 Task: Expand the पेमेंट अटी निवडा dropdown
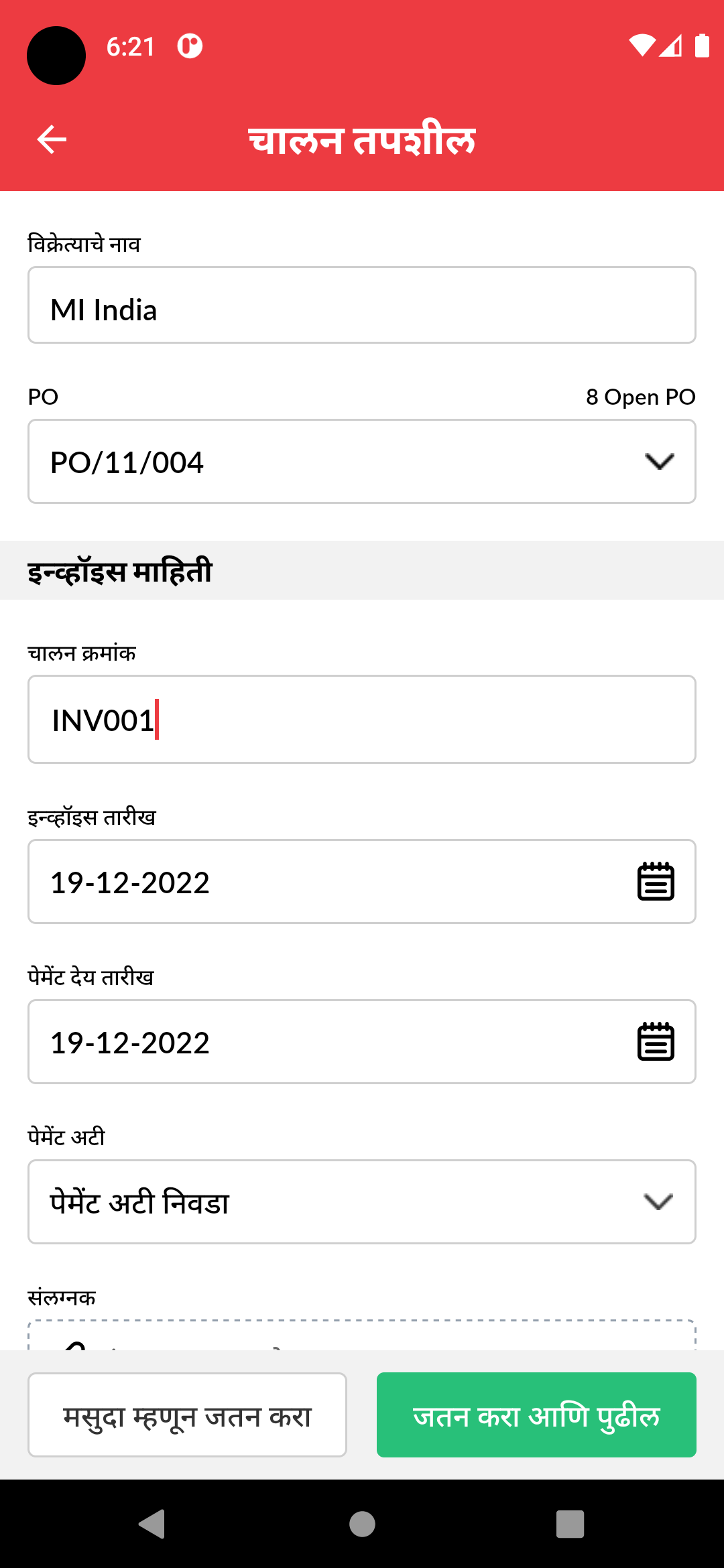tap(361, 1202)
